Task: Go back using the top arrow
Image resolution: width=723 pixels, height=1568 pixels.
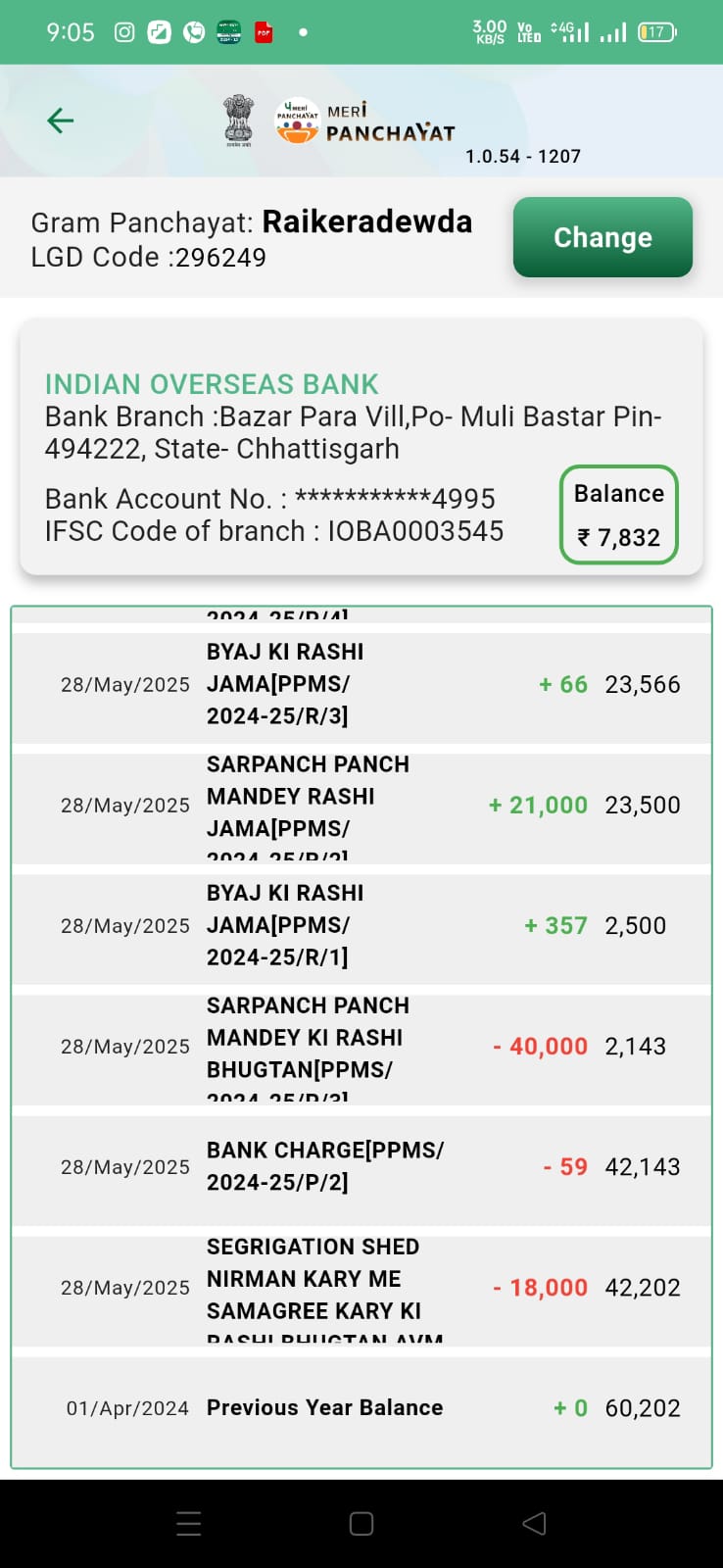Action: [61, 121]
